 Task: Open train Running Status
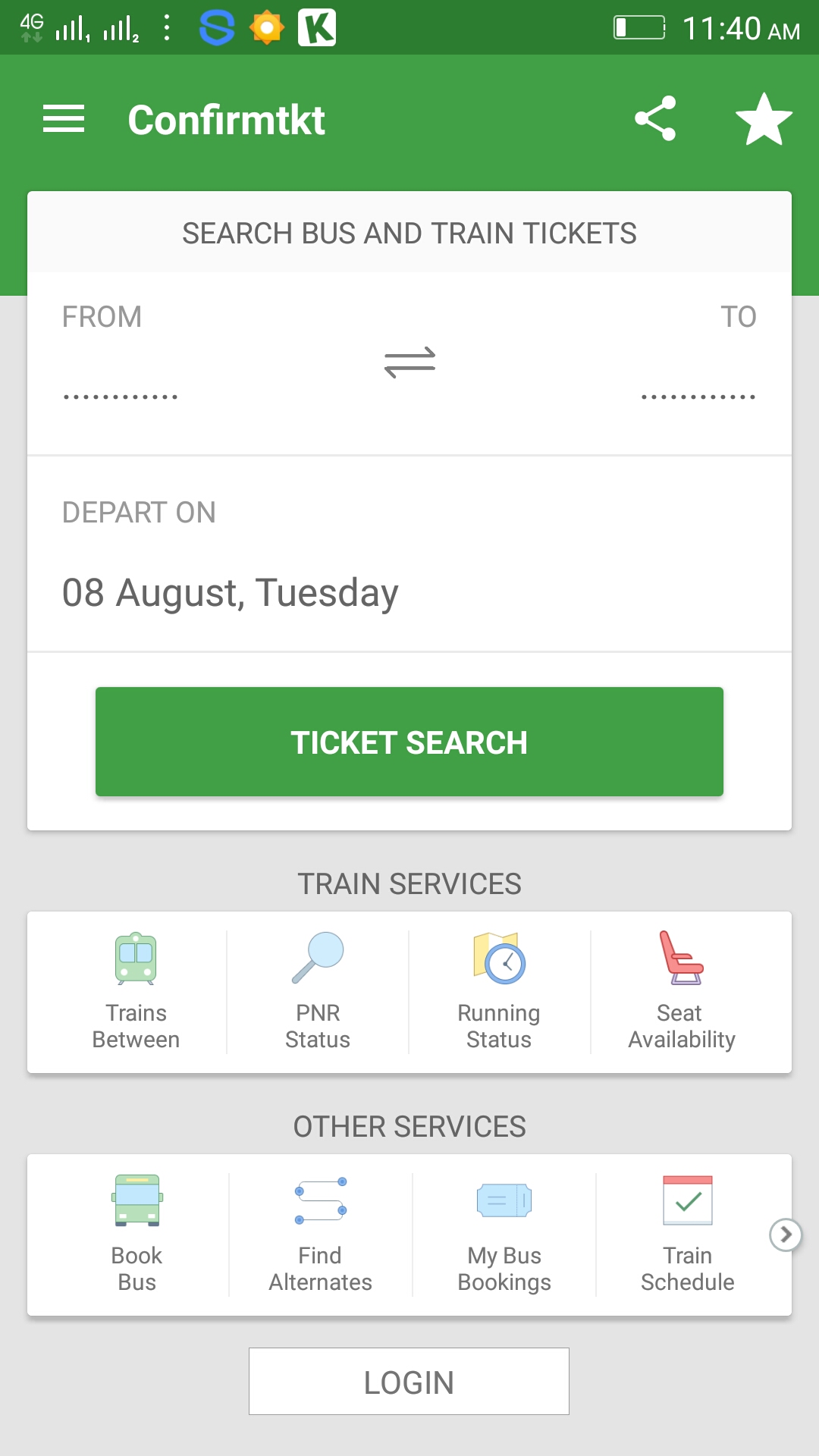[499, 992]
